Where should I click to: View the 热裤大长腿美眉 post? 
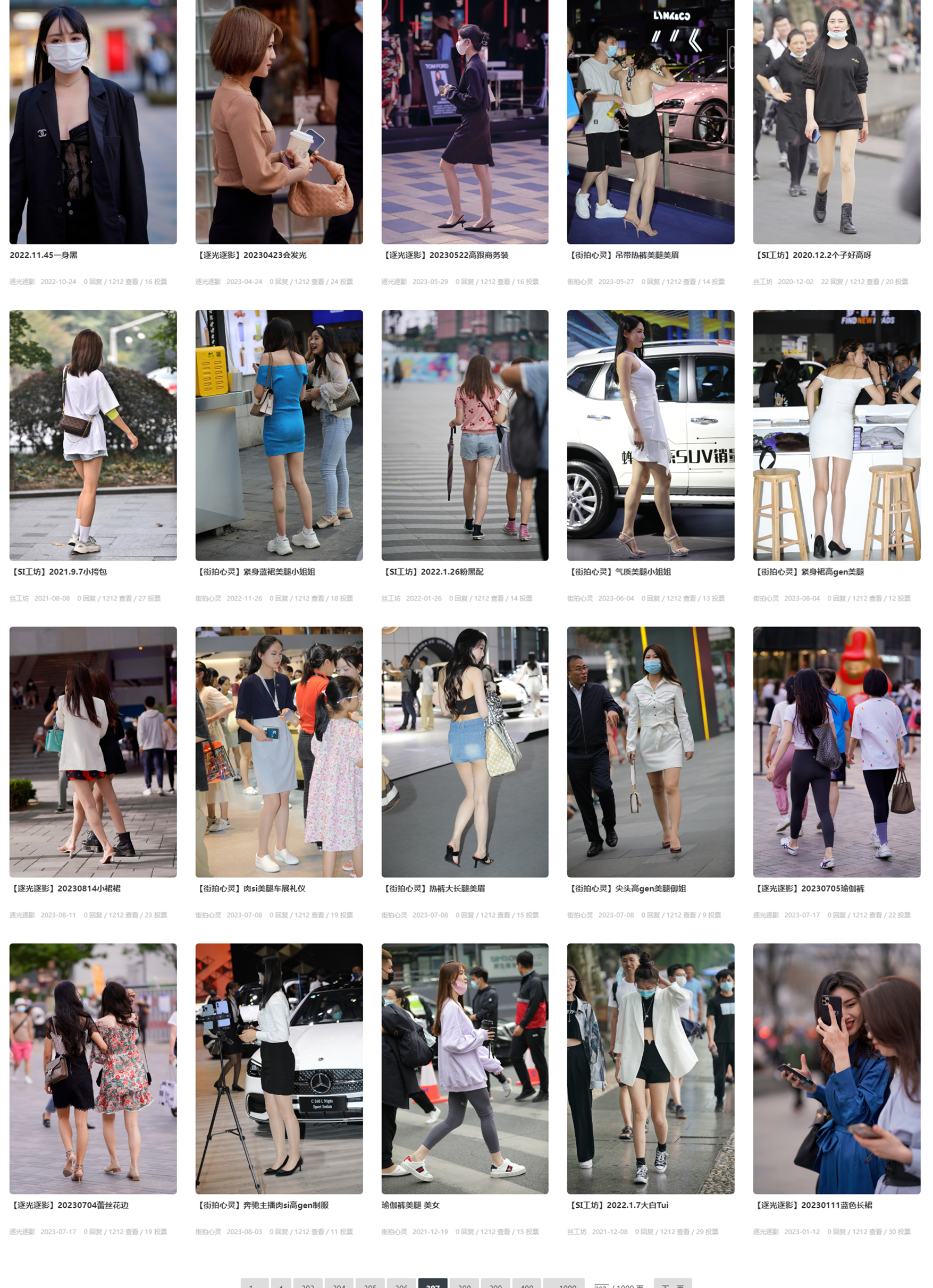(x=433, y=888)
